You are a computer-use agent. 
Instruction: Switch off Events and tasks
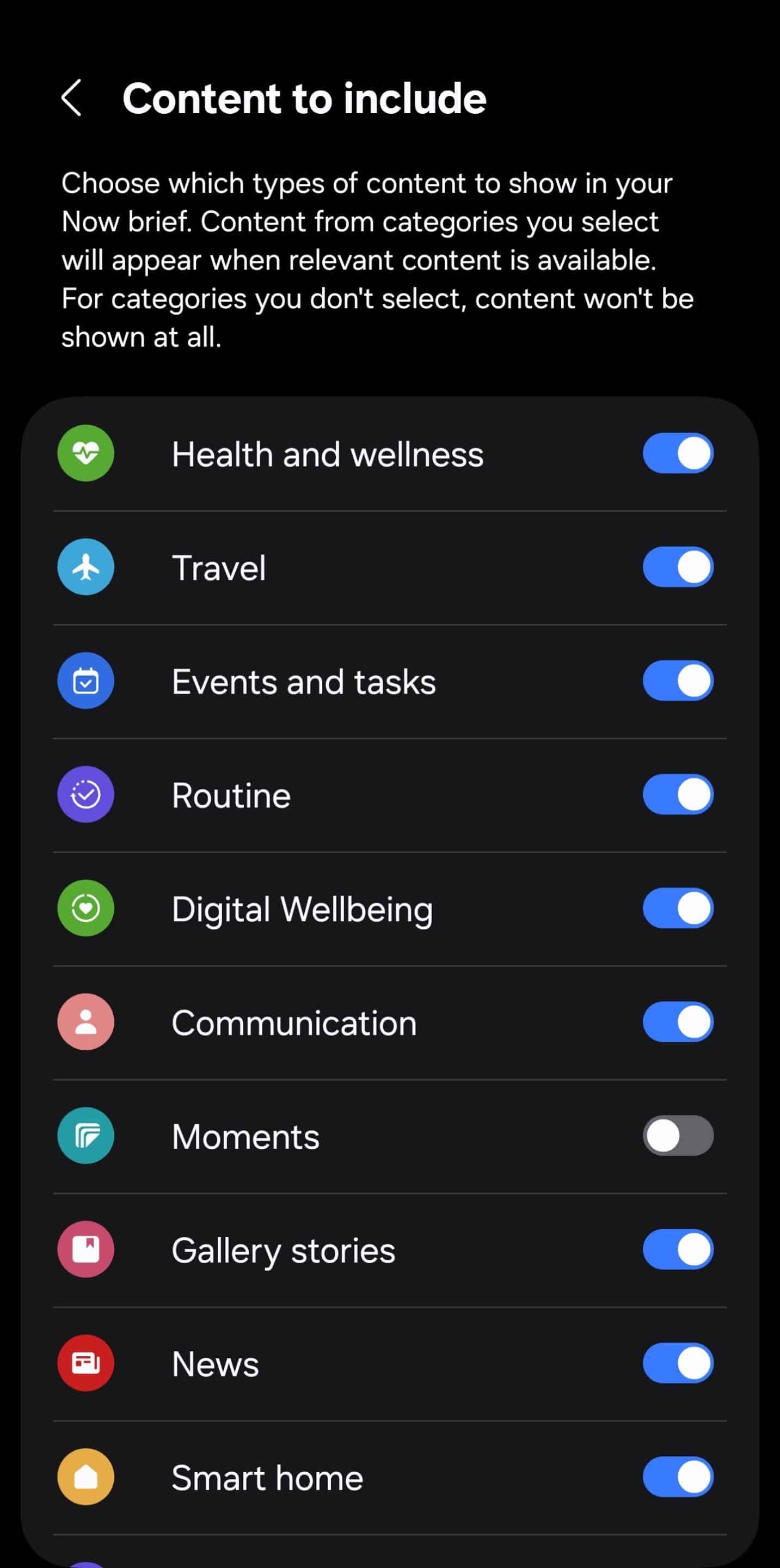coord(678,681)
